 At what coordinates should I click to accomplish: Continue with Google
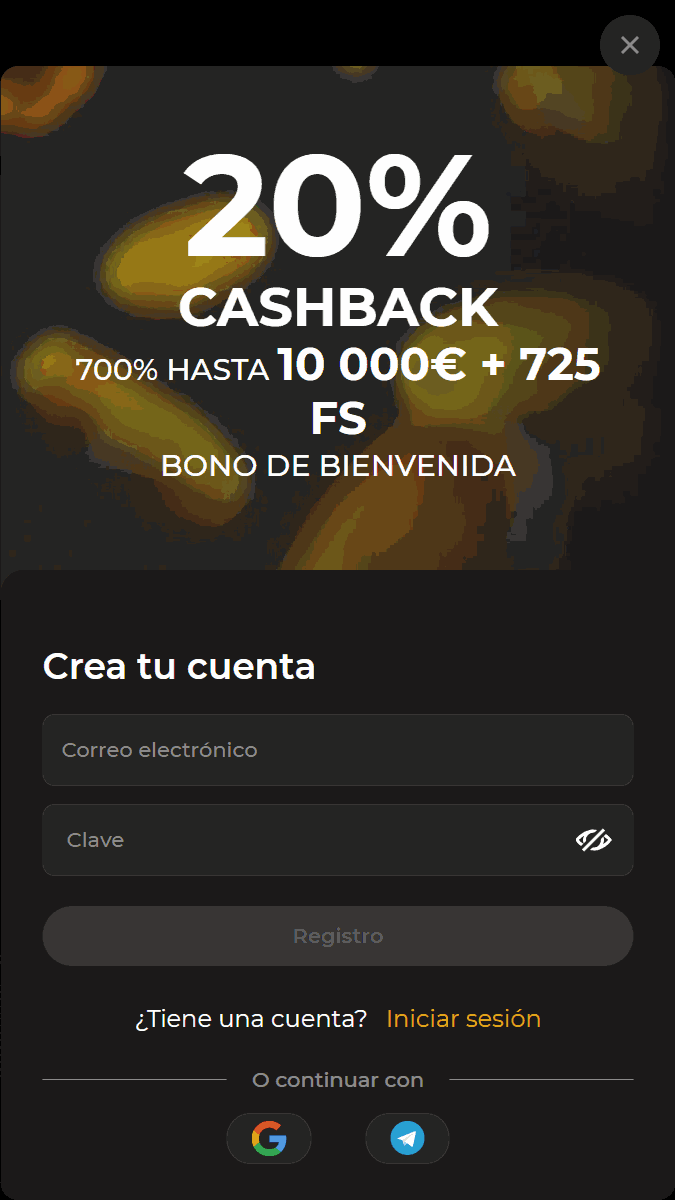coord(269,1139)
